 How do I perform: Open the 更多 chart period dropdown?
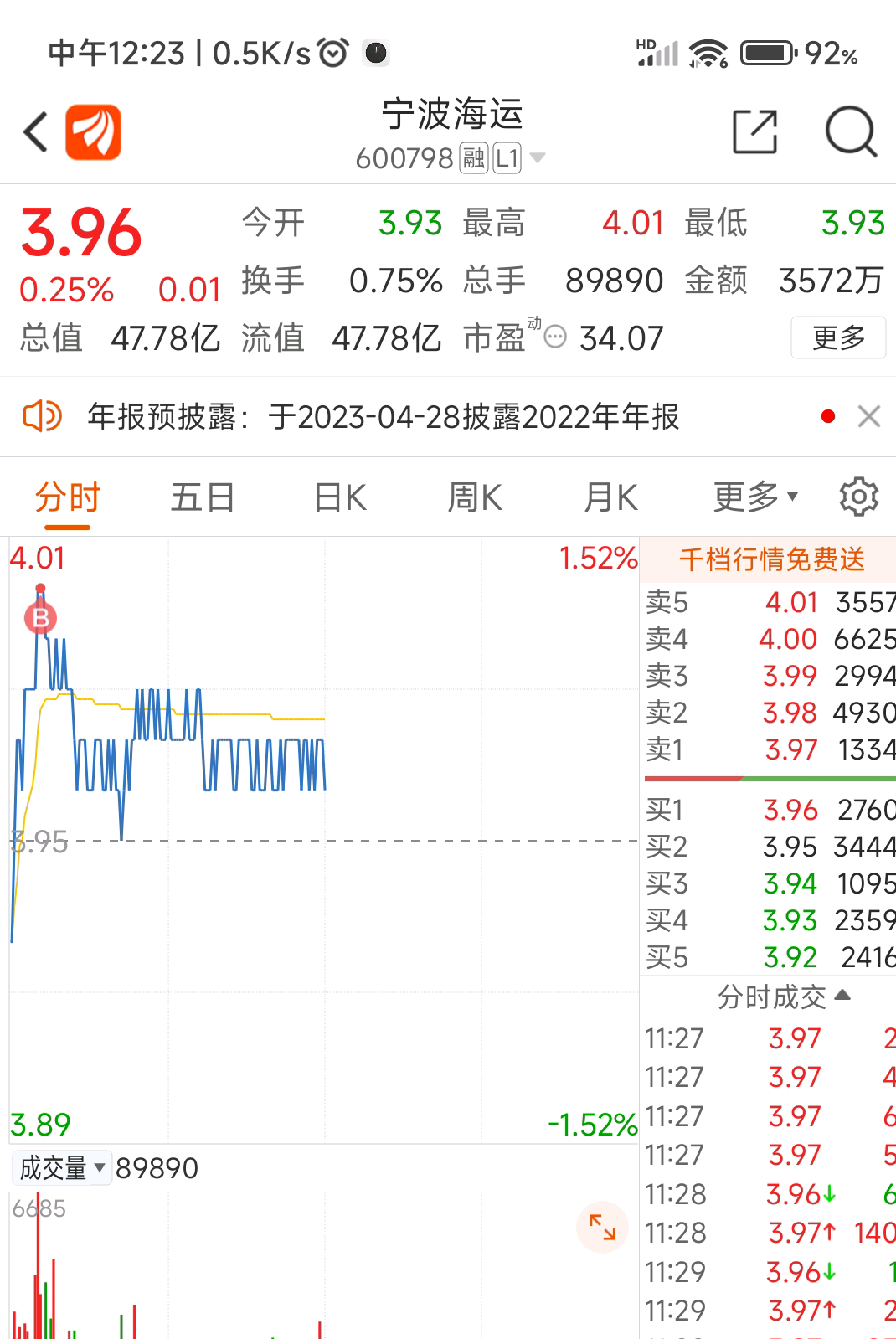tap(754, 496)
